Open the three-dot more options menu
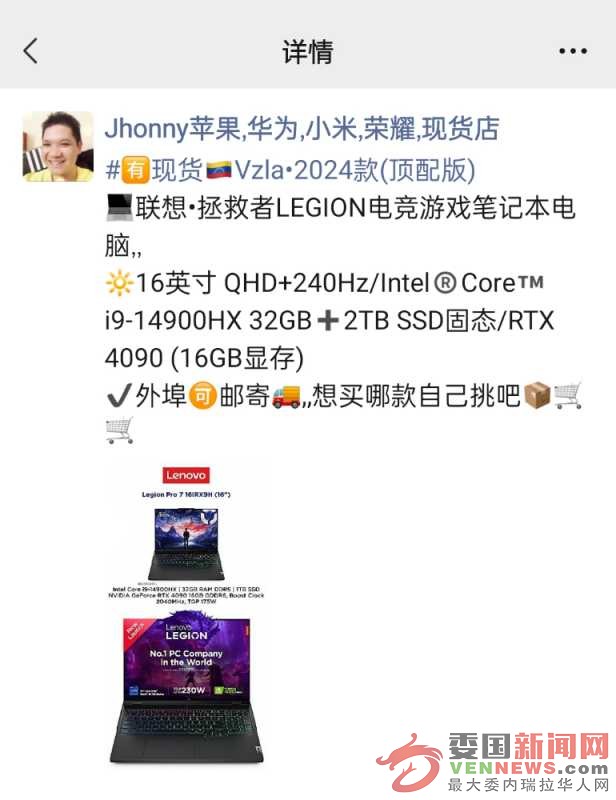This screenshot has height=800, width=616. coord(573,51)
